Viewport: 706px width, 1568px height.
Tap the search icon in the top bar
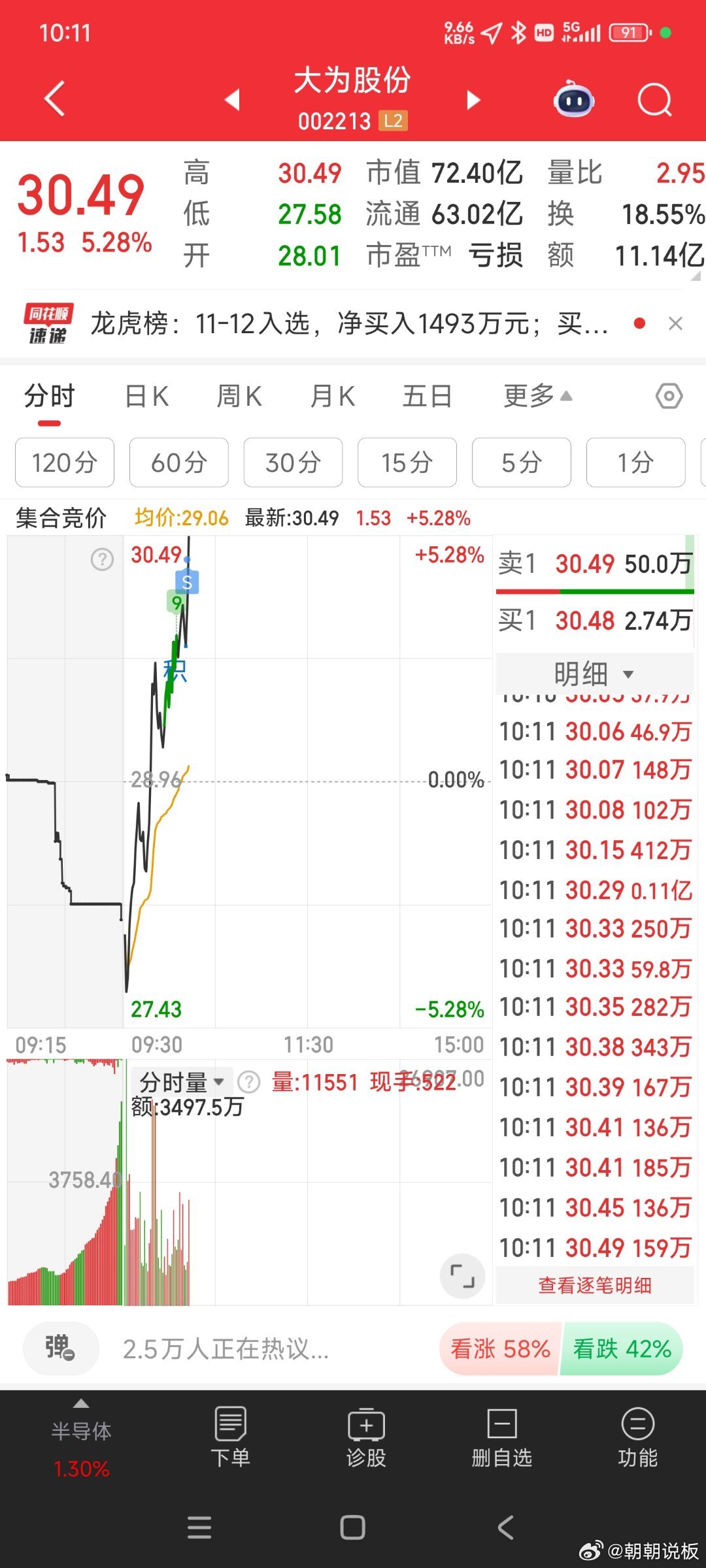point(654,99)
